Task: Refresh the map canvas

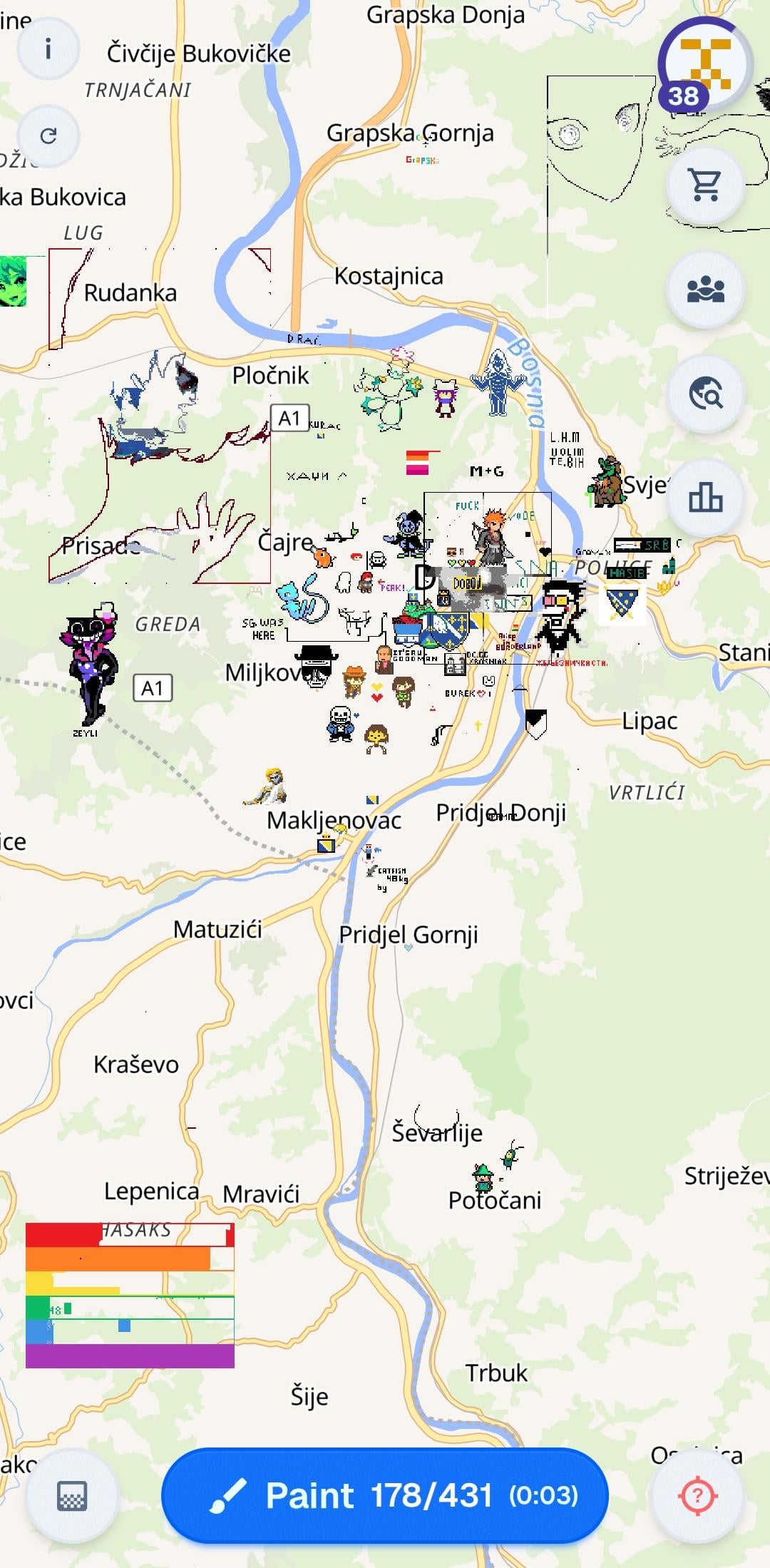Action: coord(48,135)
